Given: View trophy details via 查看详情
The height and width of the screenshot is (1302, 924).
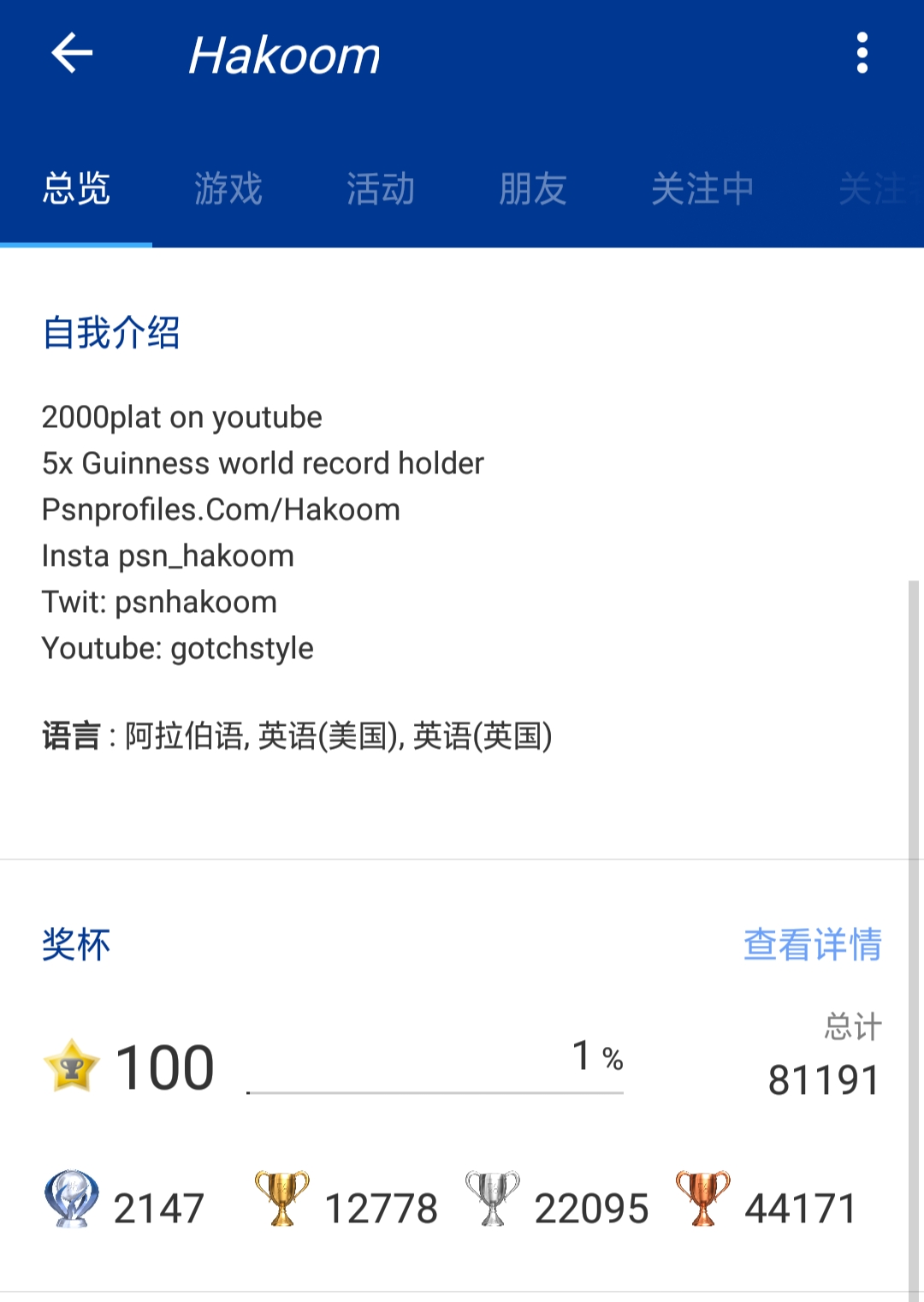Looking at the screenshot, I should pos(812,944).
